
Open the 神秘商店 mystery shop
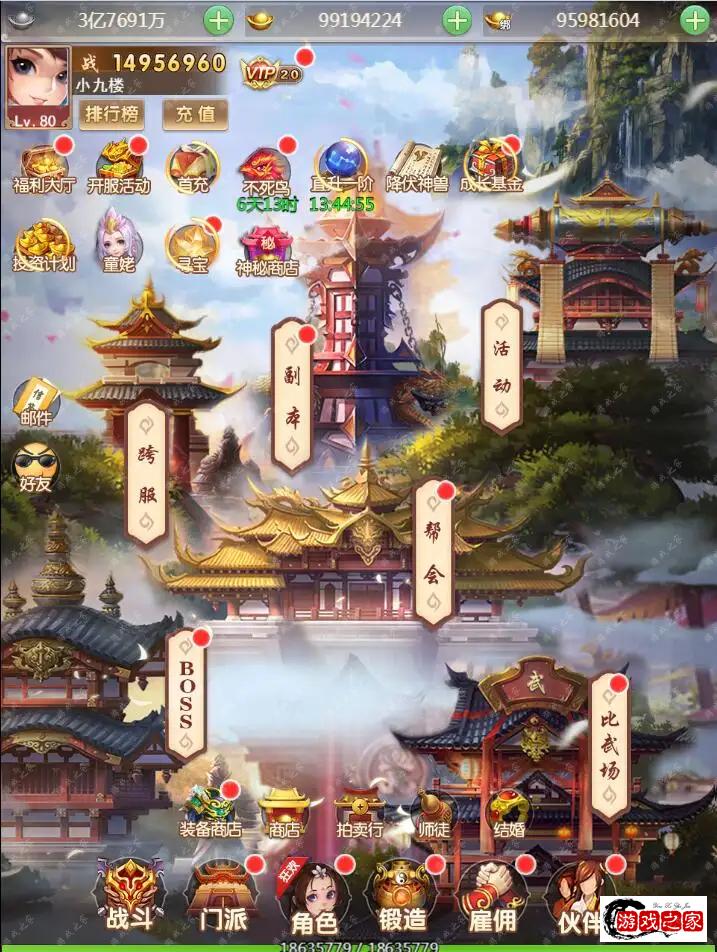(266, 250)
